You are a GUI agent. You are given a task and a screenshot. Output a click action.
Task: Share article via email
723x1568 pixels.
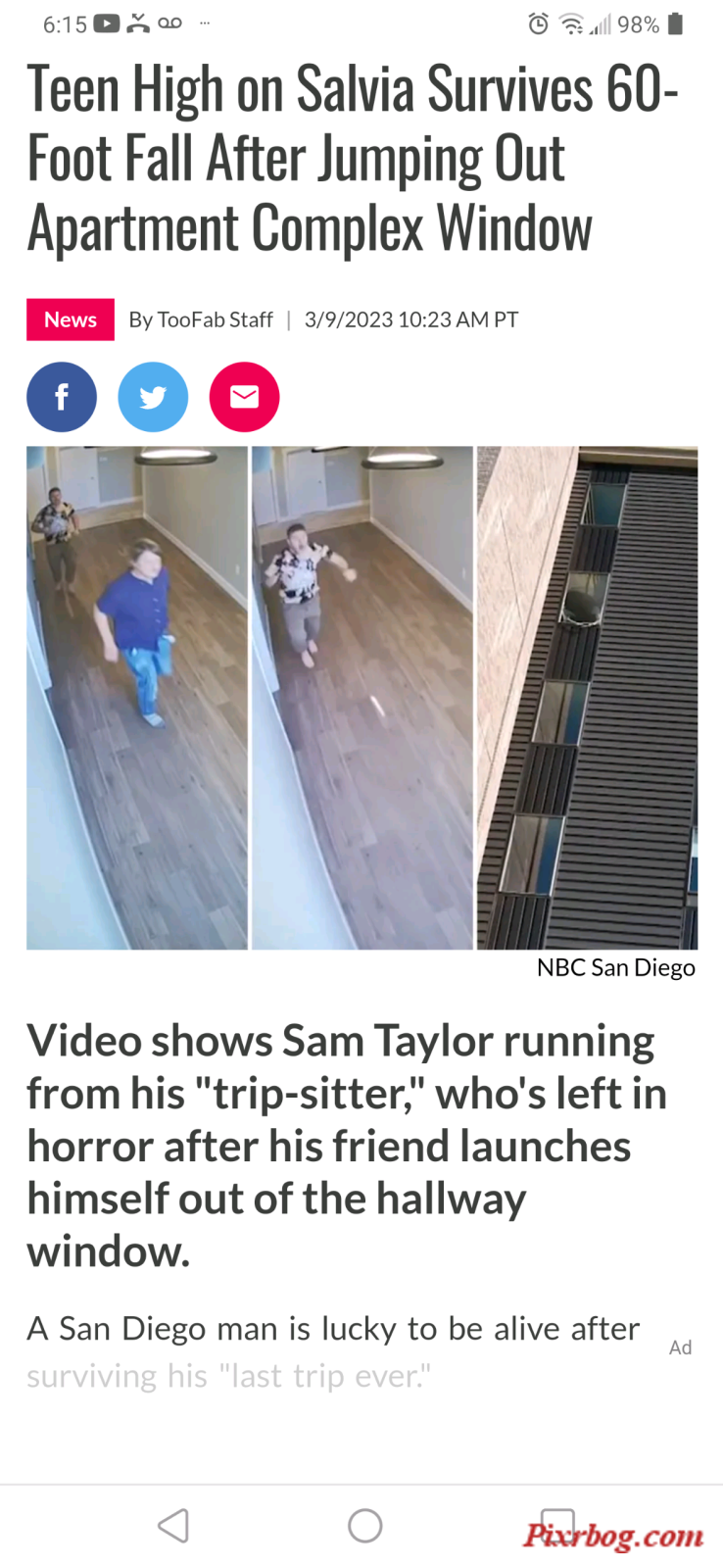(244, 397)
